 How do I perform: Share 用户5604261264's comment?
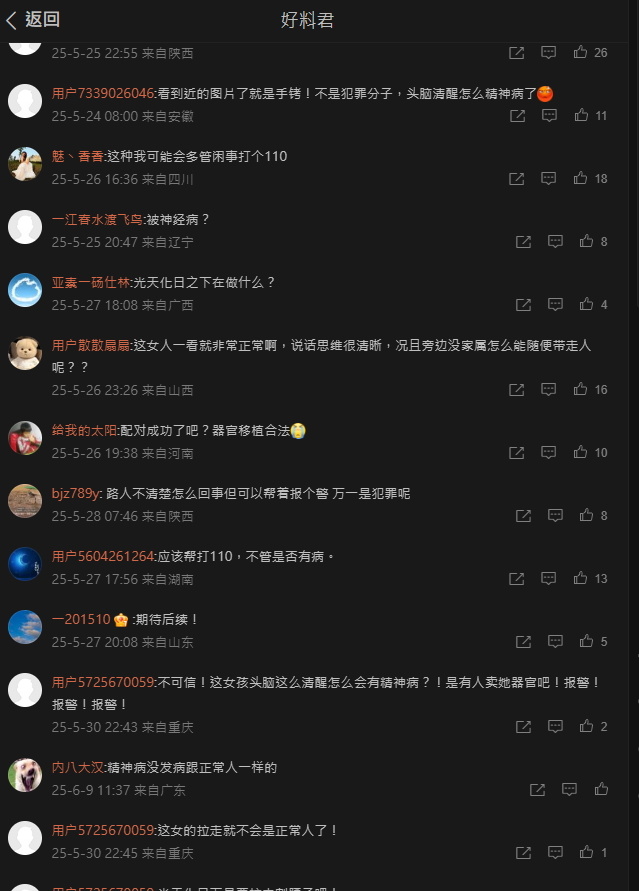[517, 579]
